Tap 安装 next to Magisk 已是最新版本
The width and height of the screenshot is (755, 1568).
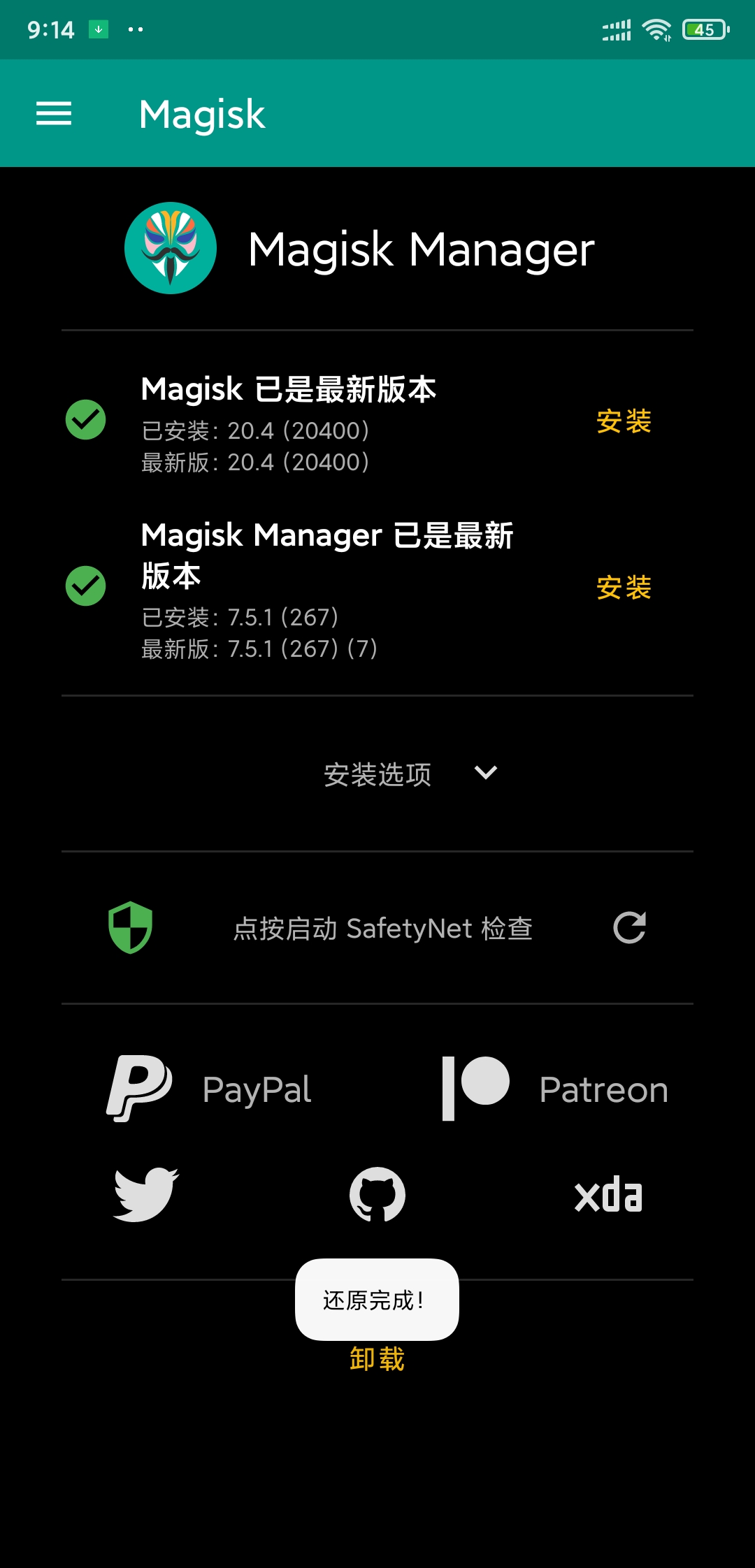pyautogui.click(x=624, y=421)
